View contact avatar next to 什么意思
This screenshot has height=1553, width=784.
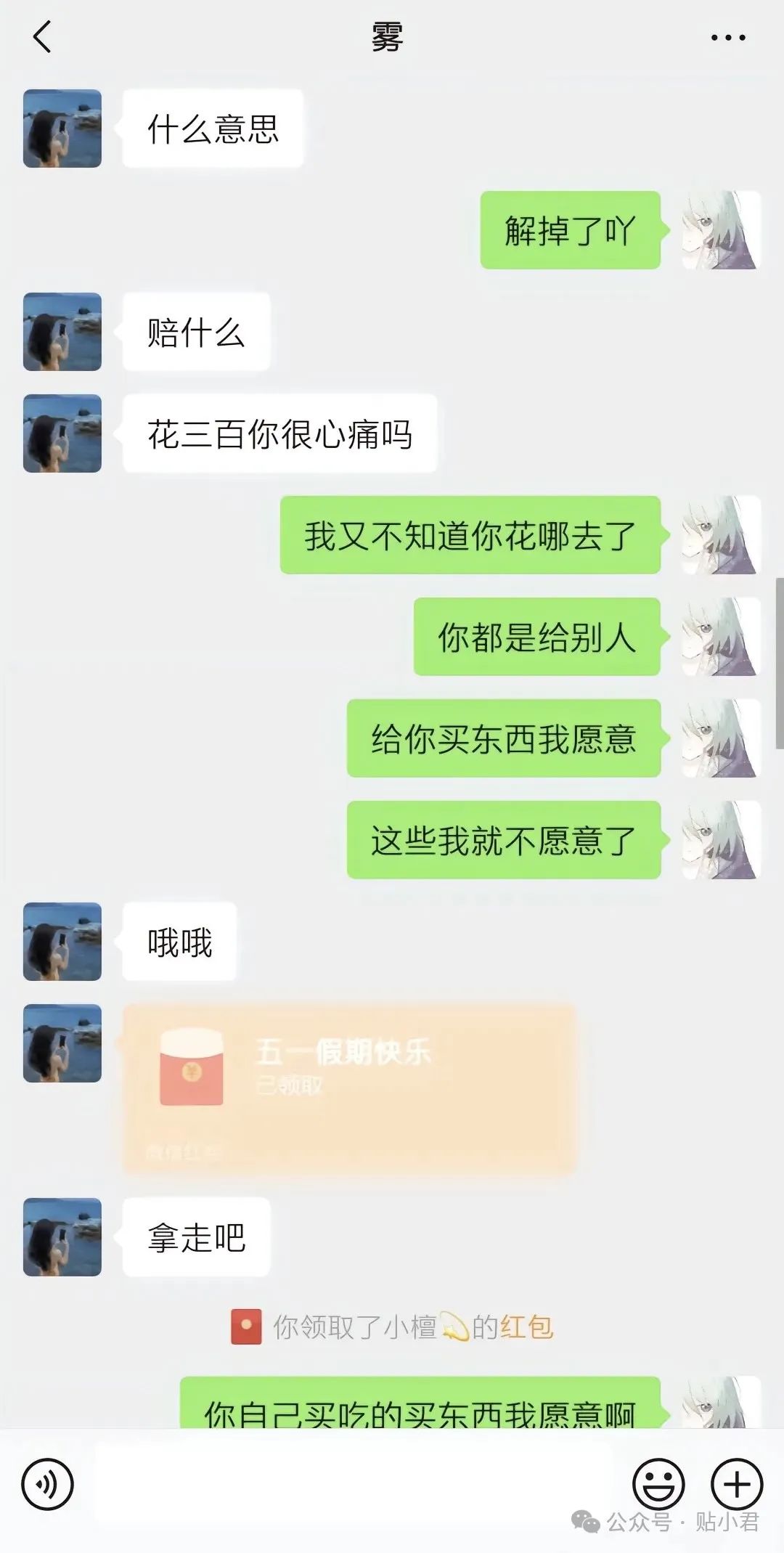[62, 129]
